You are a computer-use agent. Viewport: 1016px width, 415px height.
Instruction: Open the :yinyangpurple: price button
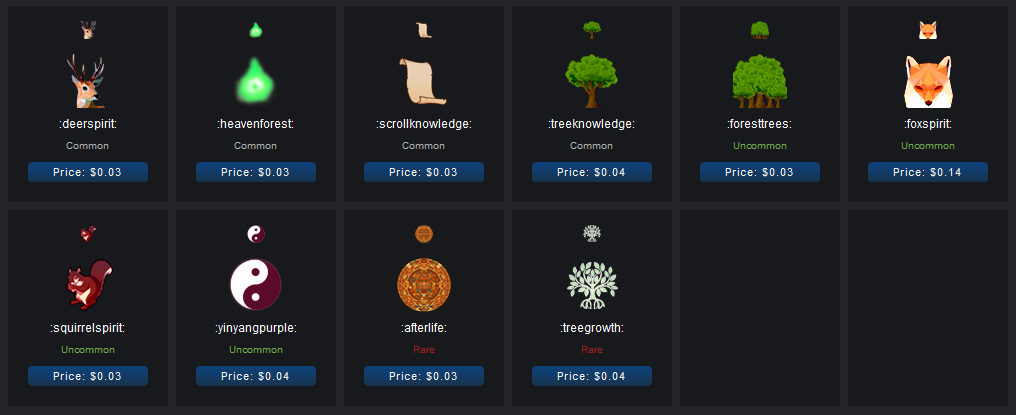pos(256,376)
